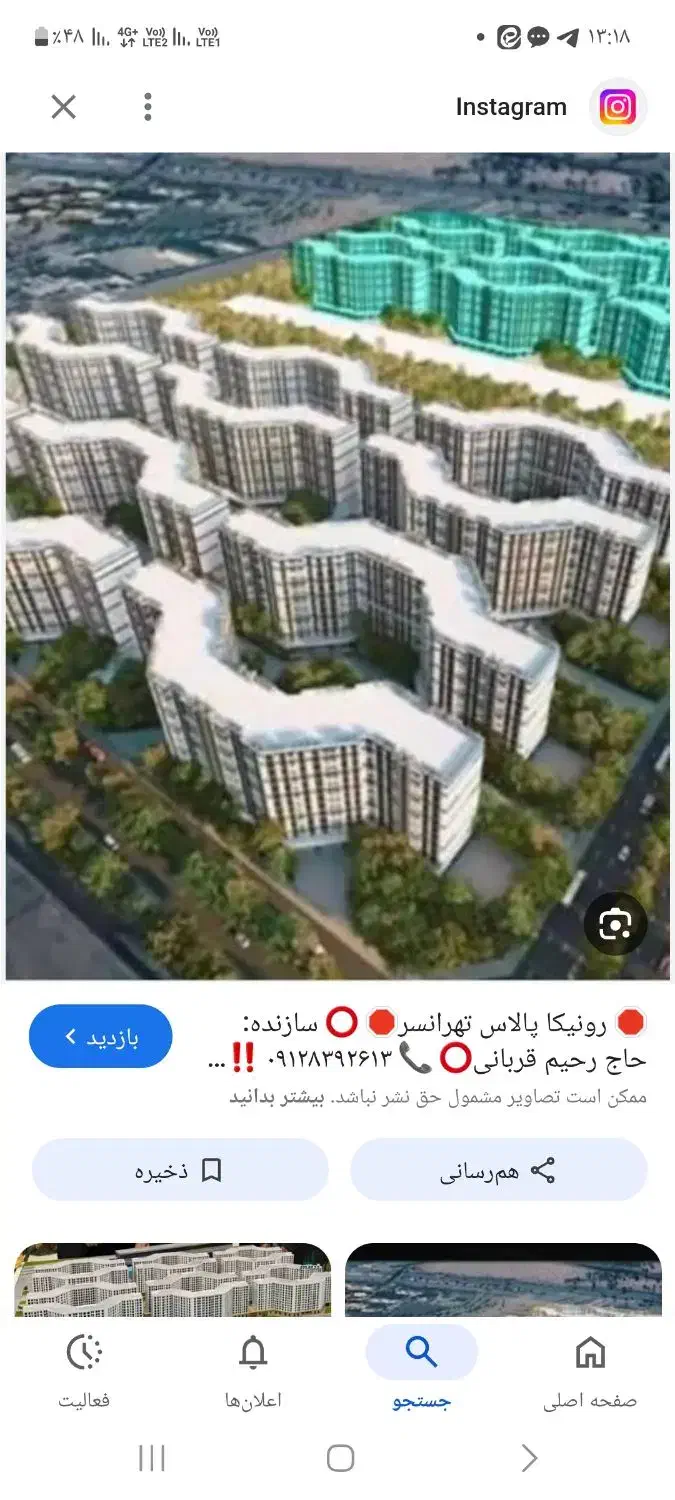Close the image viewer with the X
The width and height of the screenshot is (675, 1500).
click(64, 107)
